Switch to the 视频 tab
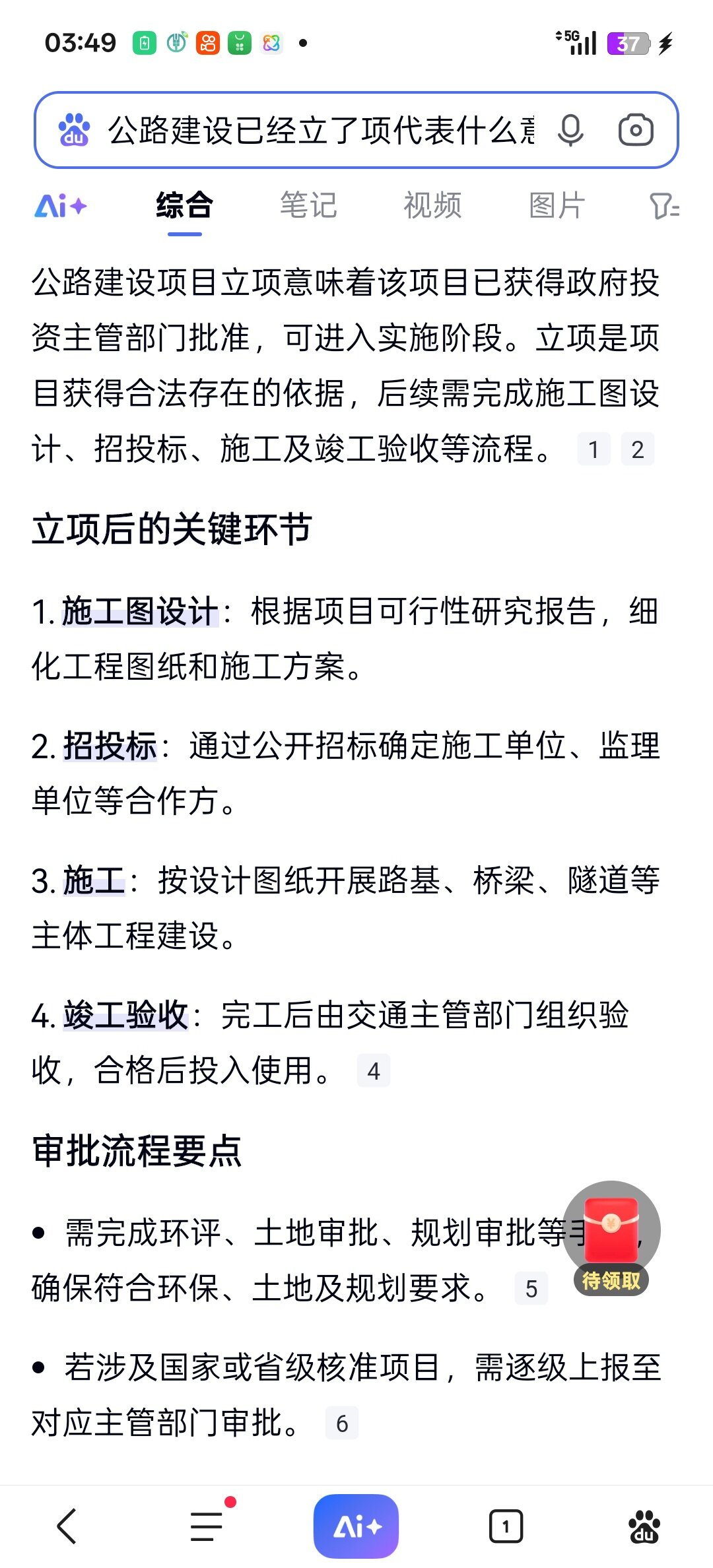This screenshot has width=713, height=1568. point(432,205)
